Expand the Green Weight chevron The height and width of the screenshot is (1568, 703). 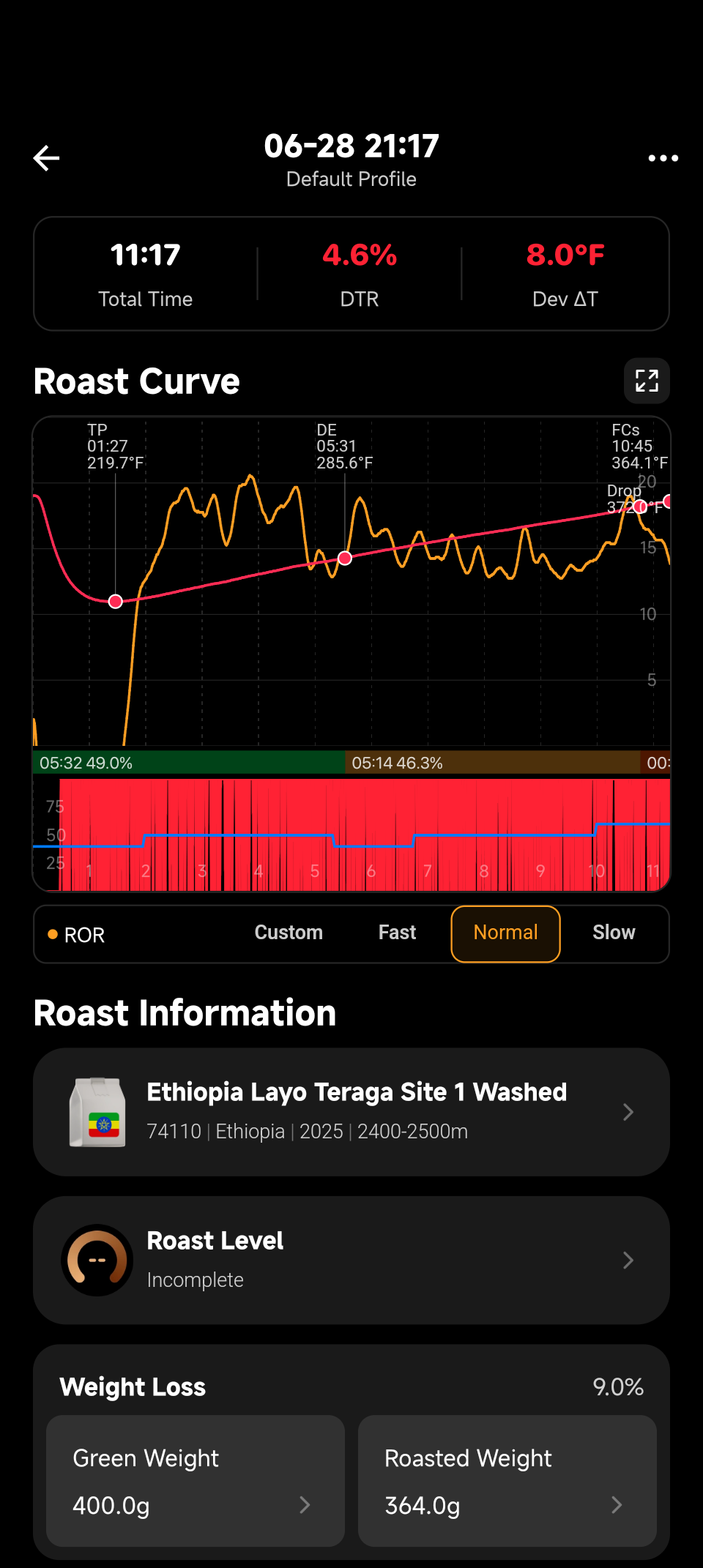click(305, 1506)
